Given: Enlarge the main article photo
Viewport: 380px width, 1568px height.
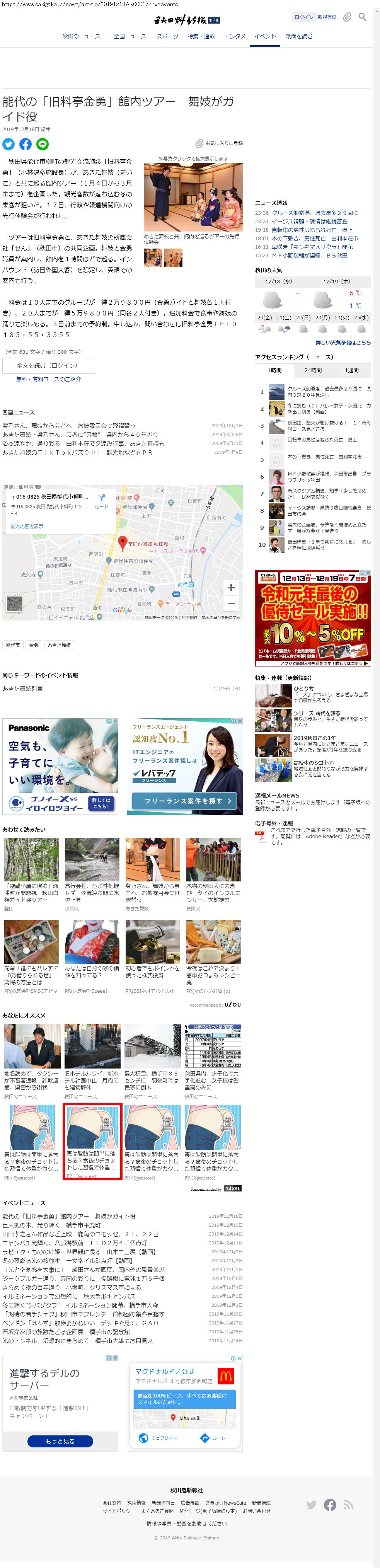Looking at the screenshot, I should (193, 197).
